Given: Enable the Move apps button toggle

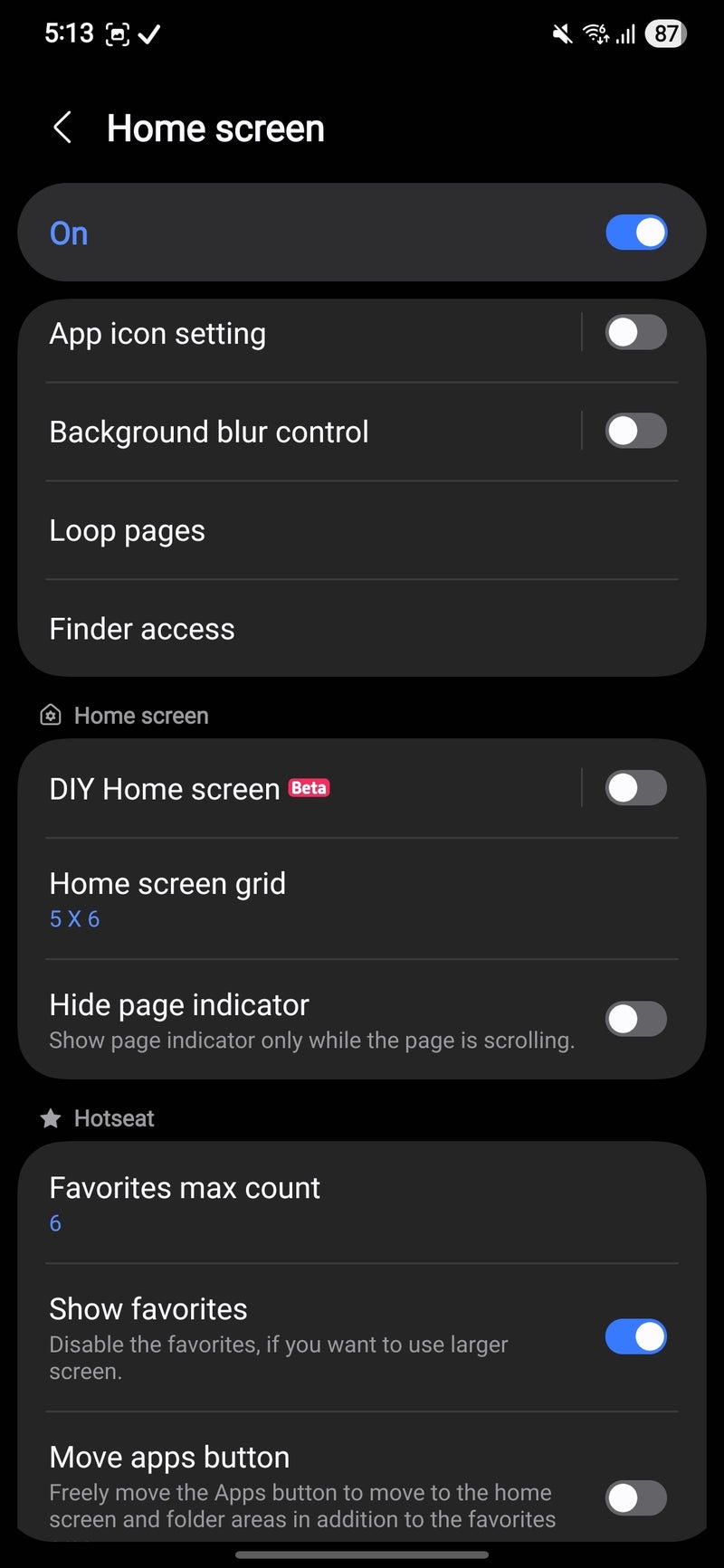Looking at the screenshot, I should coord(636,1497).
